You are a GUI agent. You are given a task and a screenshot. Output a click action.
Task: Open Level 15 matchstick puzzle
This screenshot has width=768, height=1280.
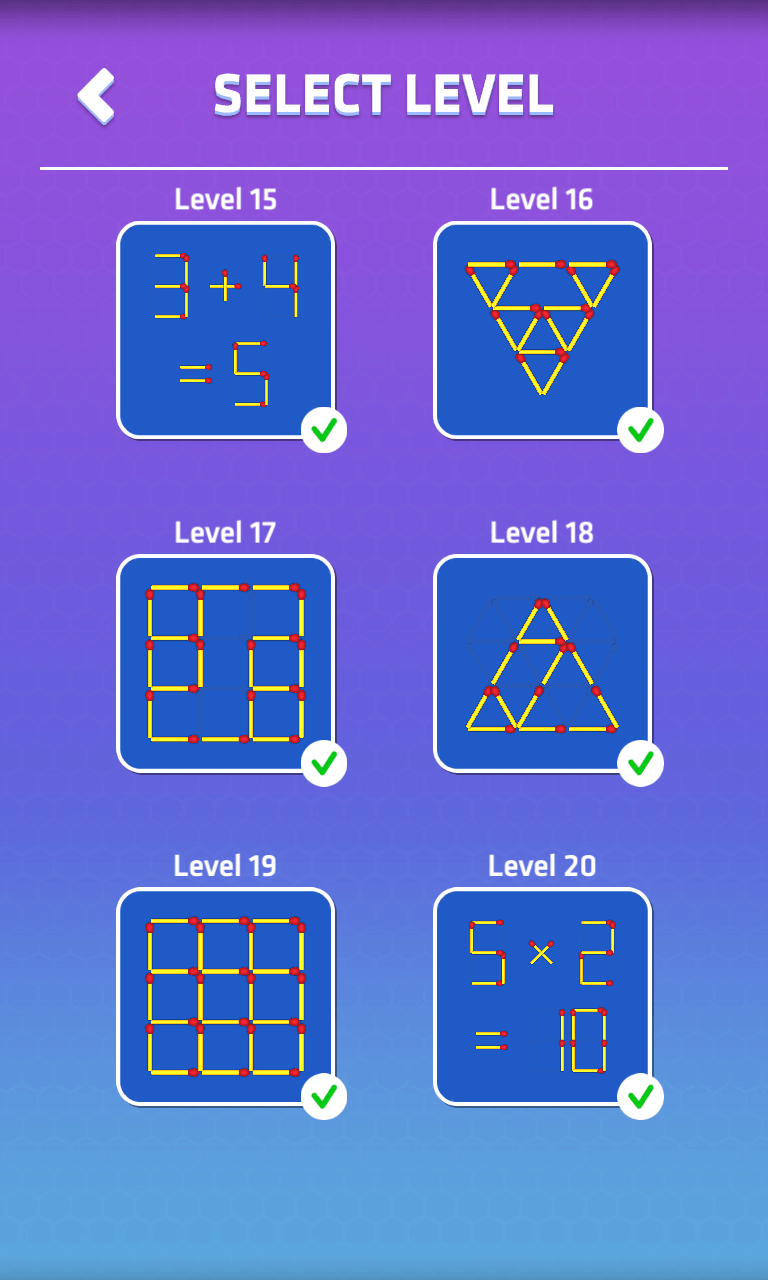pos(225,330)
